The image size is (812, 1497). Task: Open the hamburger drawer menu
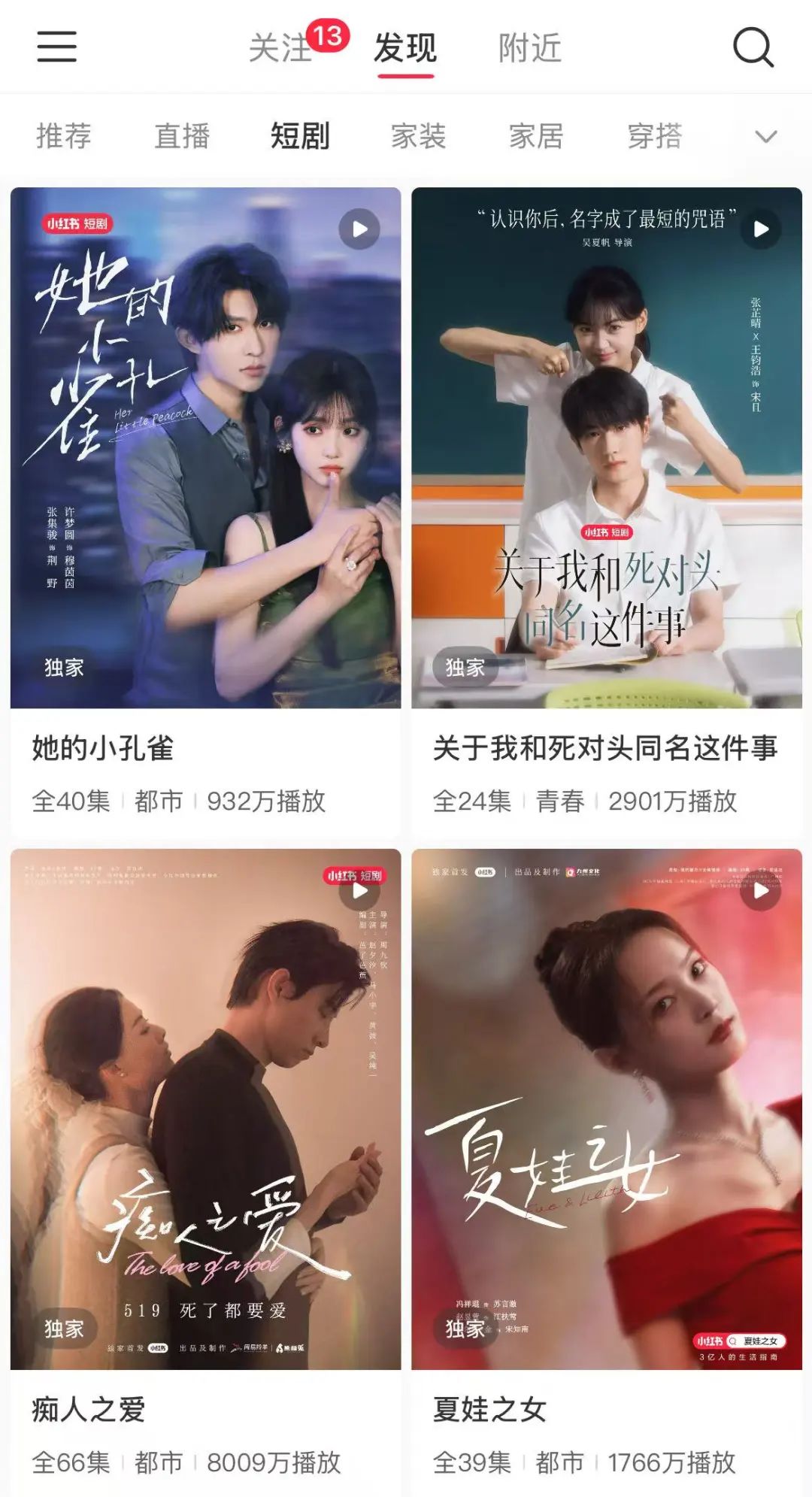coord(57,47)
